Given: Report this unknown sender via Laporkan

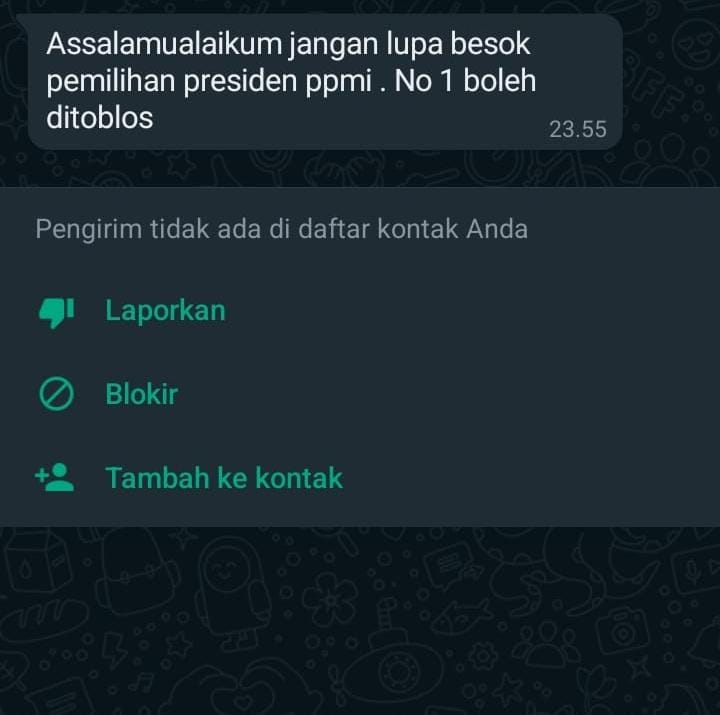Looking at the screenshot, I should click(x=165, y=311).
